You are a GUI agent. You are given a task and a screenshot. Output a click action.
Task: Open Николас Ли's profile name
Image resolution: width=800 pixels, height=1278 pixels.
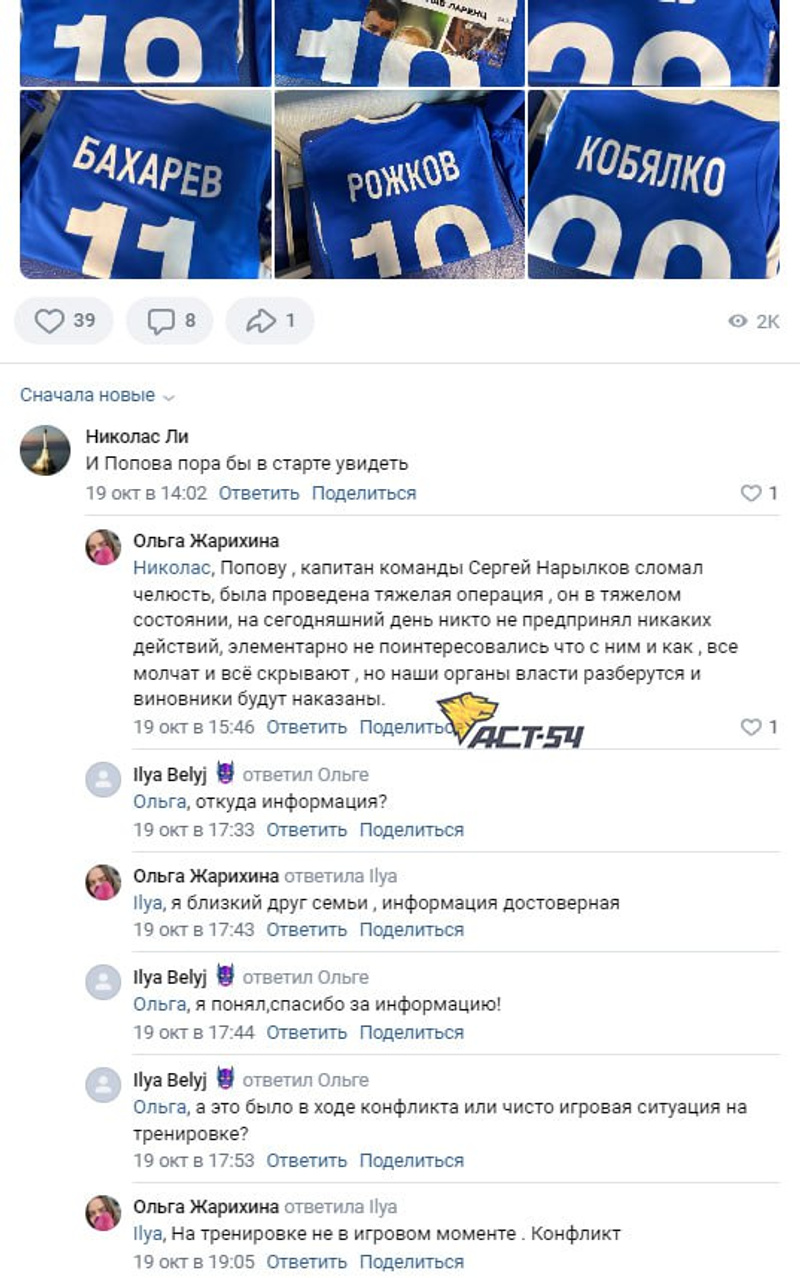click(x=137, y=436)
